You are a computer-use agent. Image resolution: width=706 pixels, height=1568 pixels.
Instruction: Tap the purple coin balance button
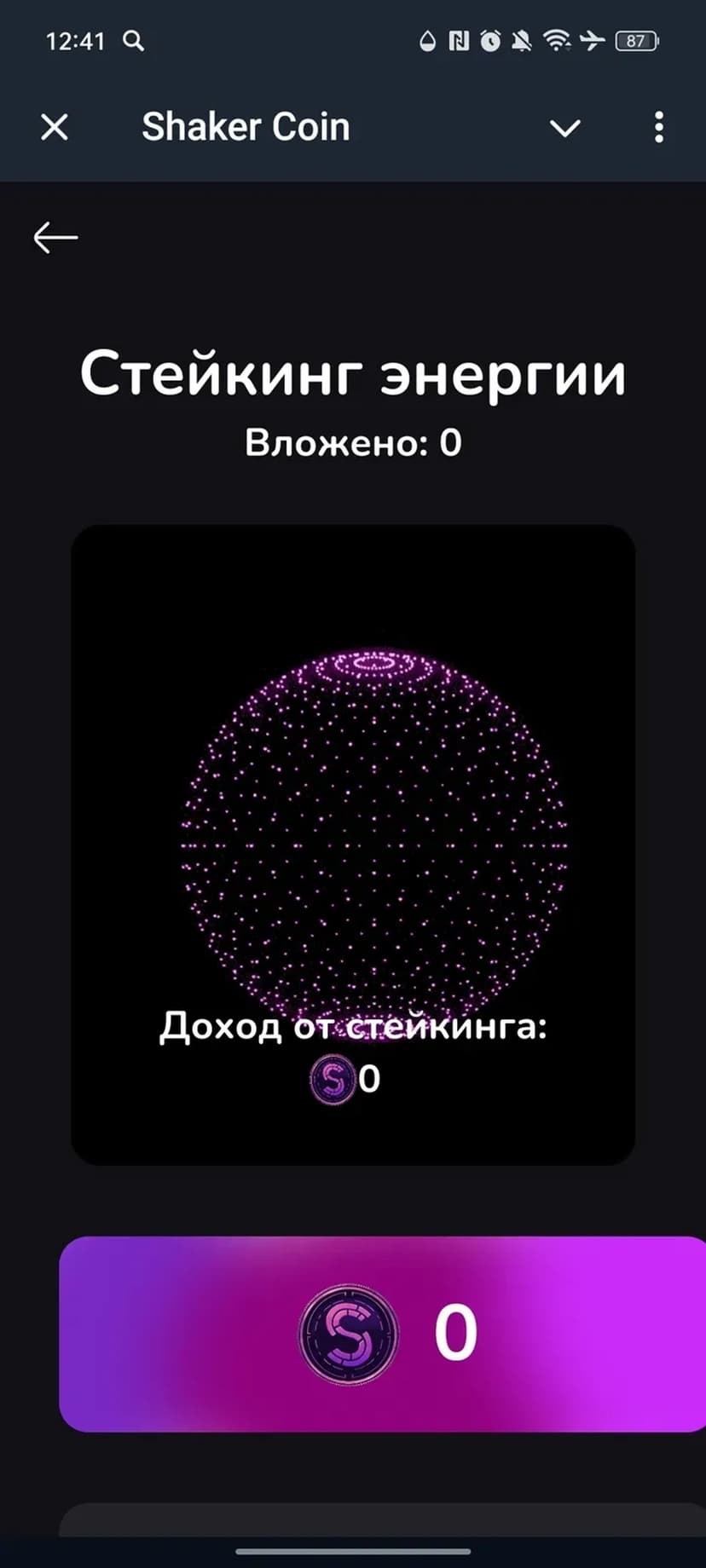(382, 1334)
